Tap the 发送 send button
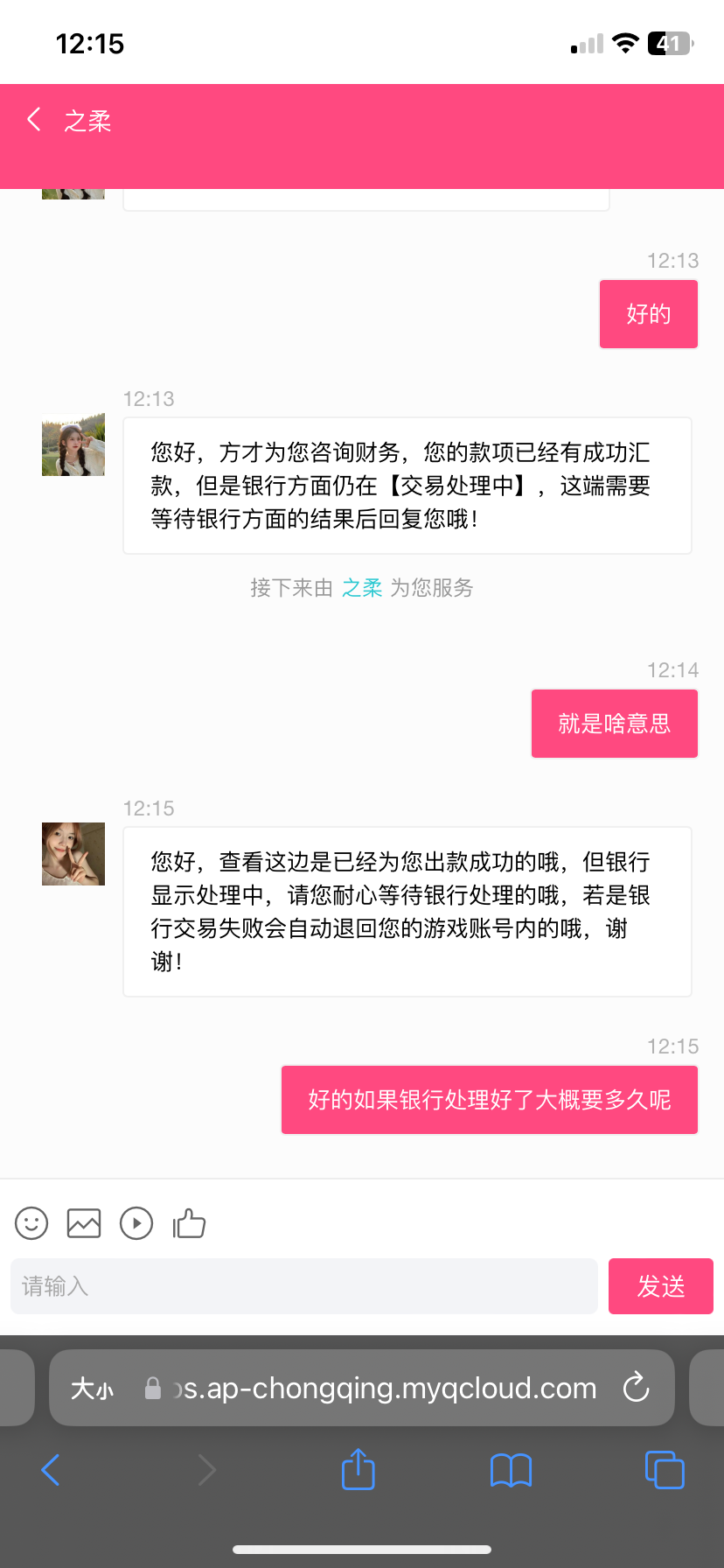This screenshot has height=1568, width=724. (660, 1285)
